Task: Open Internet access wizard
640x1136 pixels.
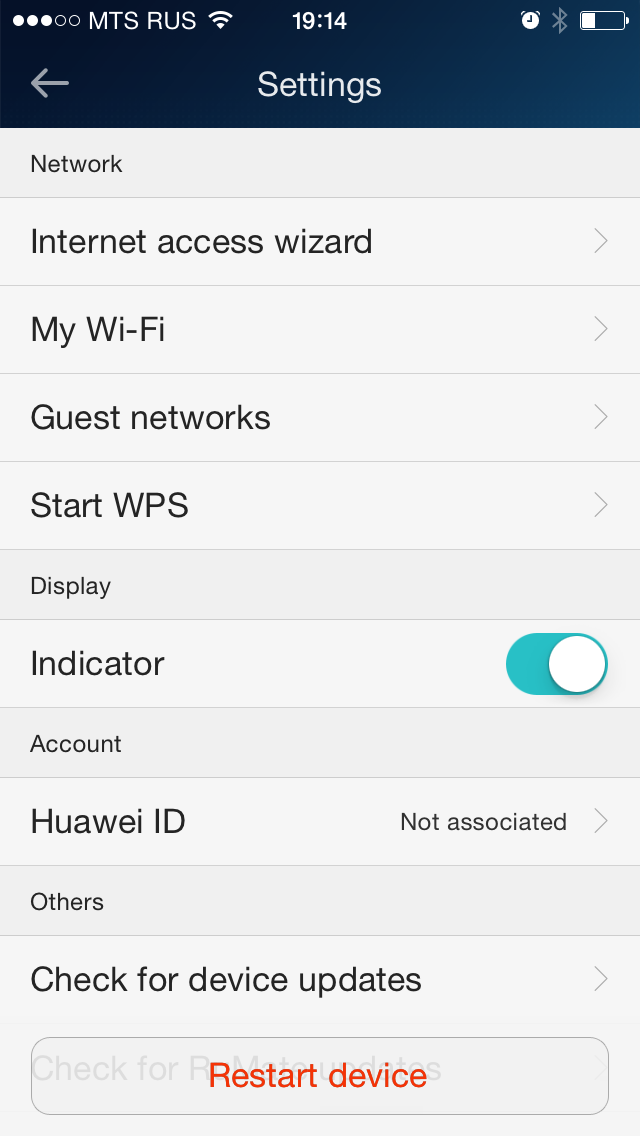Action: click(x=320, y=242)
